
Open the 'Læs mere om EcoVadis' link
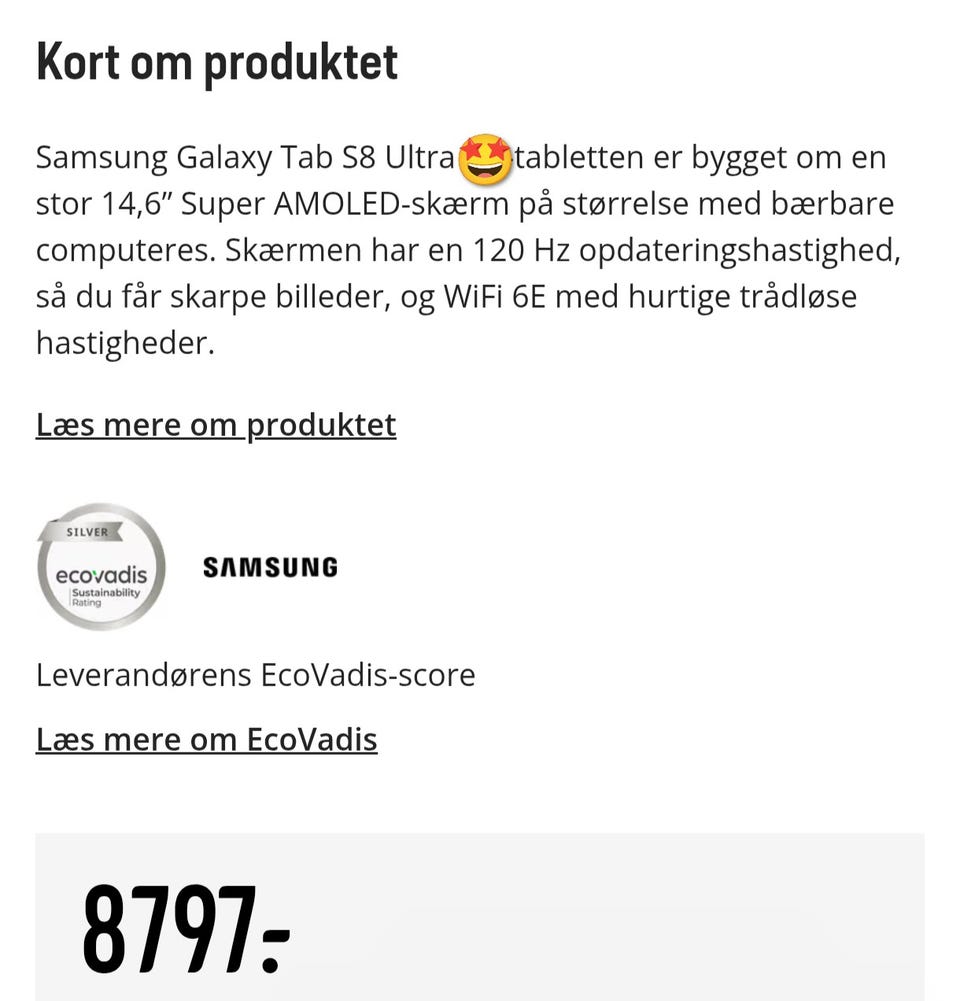[206, 739]
